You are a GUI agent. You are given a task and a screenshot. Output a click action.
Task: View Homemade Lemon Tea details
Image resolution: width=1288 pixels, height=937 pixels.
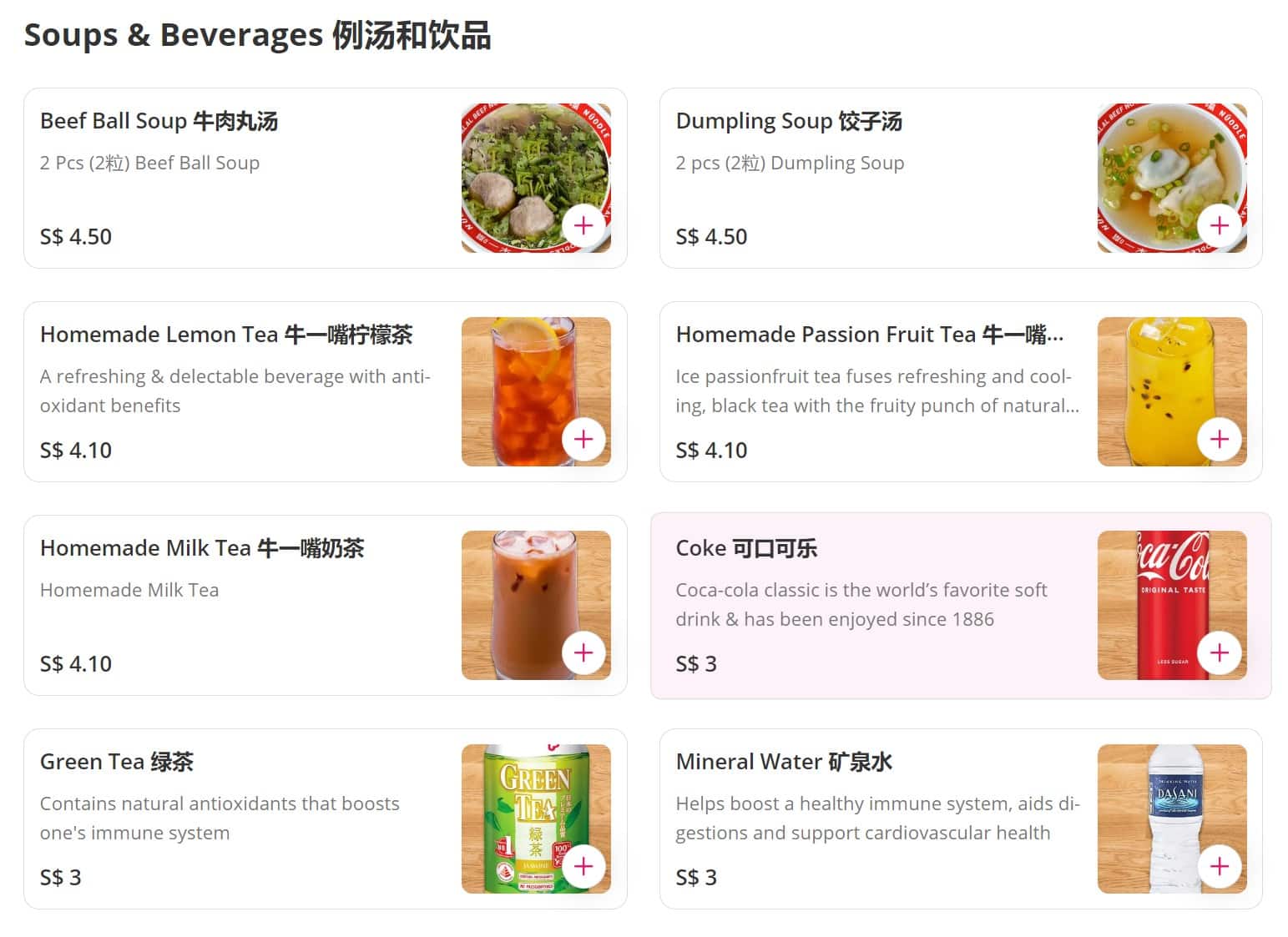(x=225, y=335)
